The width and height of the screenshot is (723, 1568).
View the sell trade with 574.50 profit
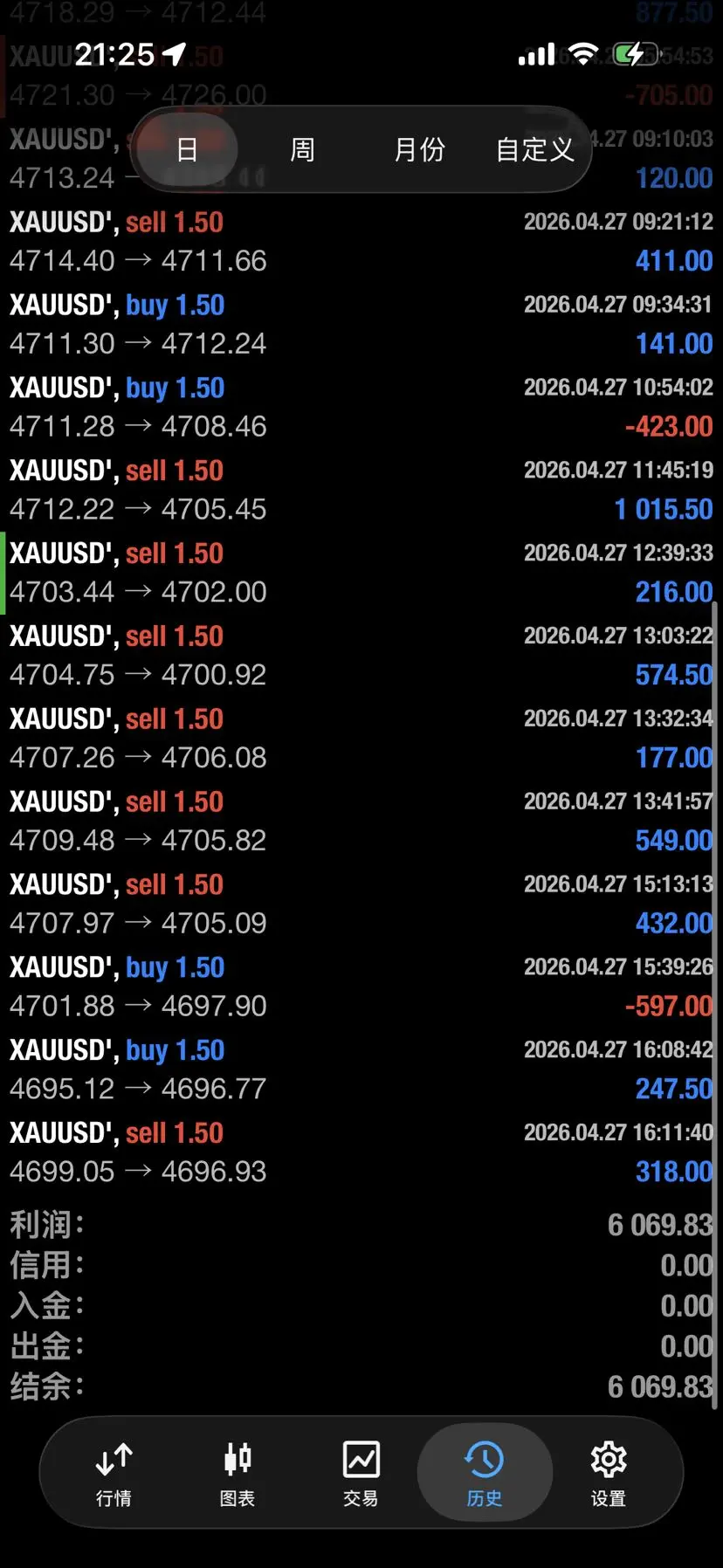[x=361, y=657]
